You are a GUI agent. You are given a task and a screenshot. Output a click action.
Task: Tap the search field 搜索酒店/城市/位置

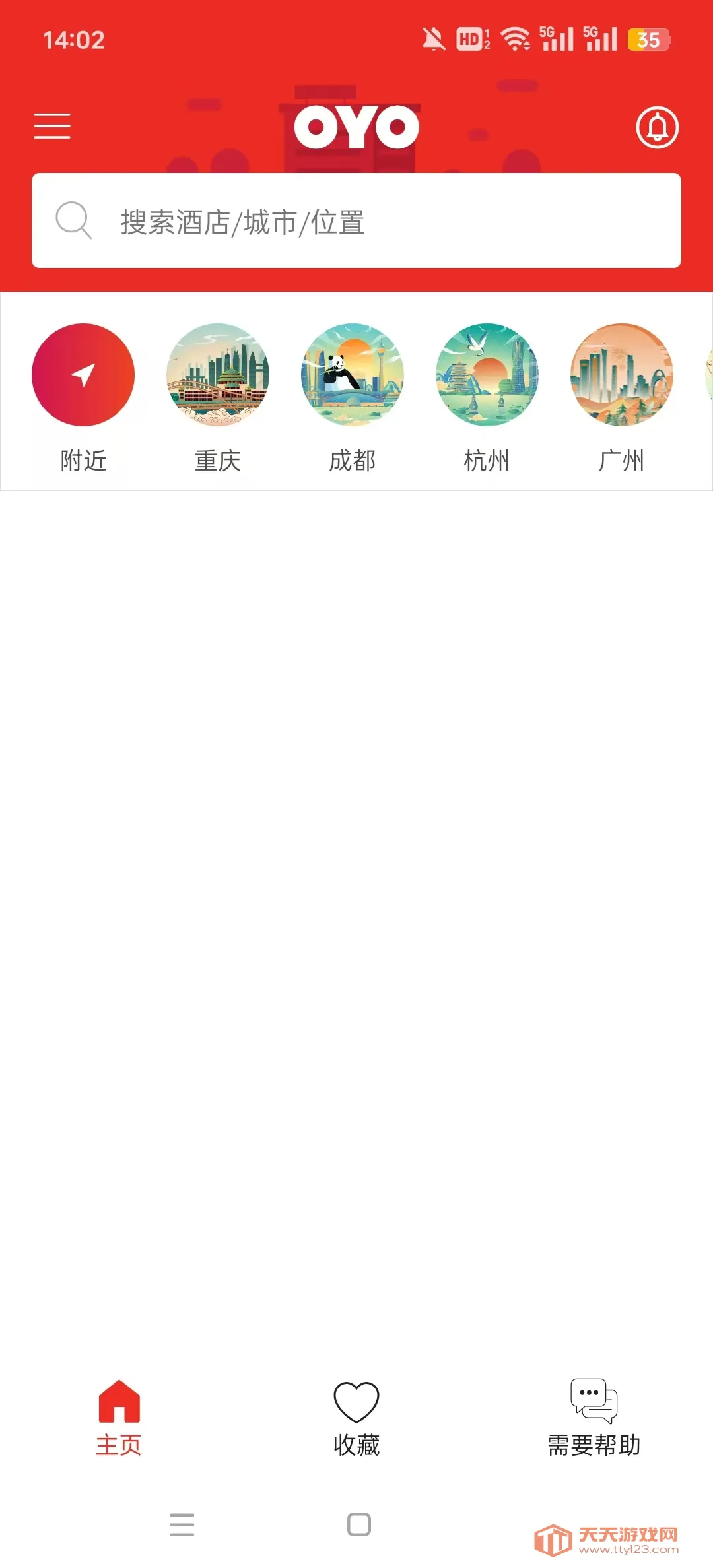pyautogui.click(x=356, y=221)
